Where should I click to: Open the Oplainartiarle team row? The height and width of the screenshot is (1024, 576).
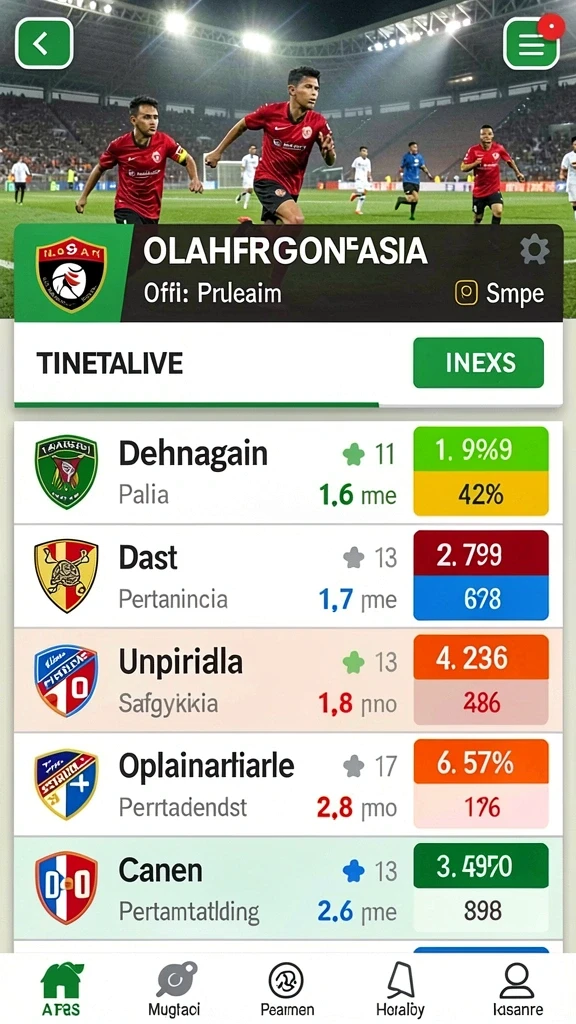click(288, 784)
